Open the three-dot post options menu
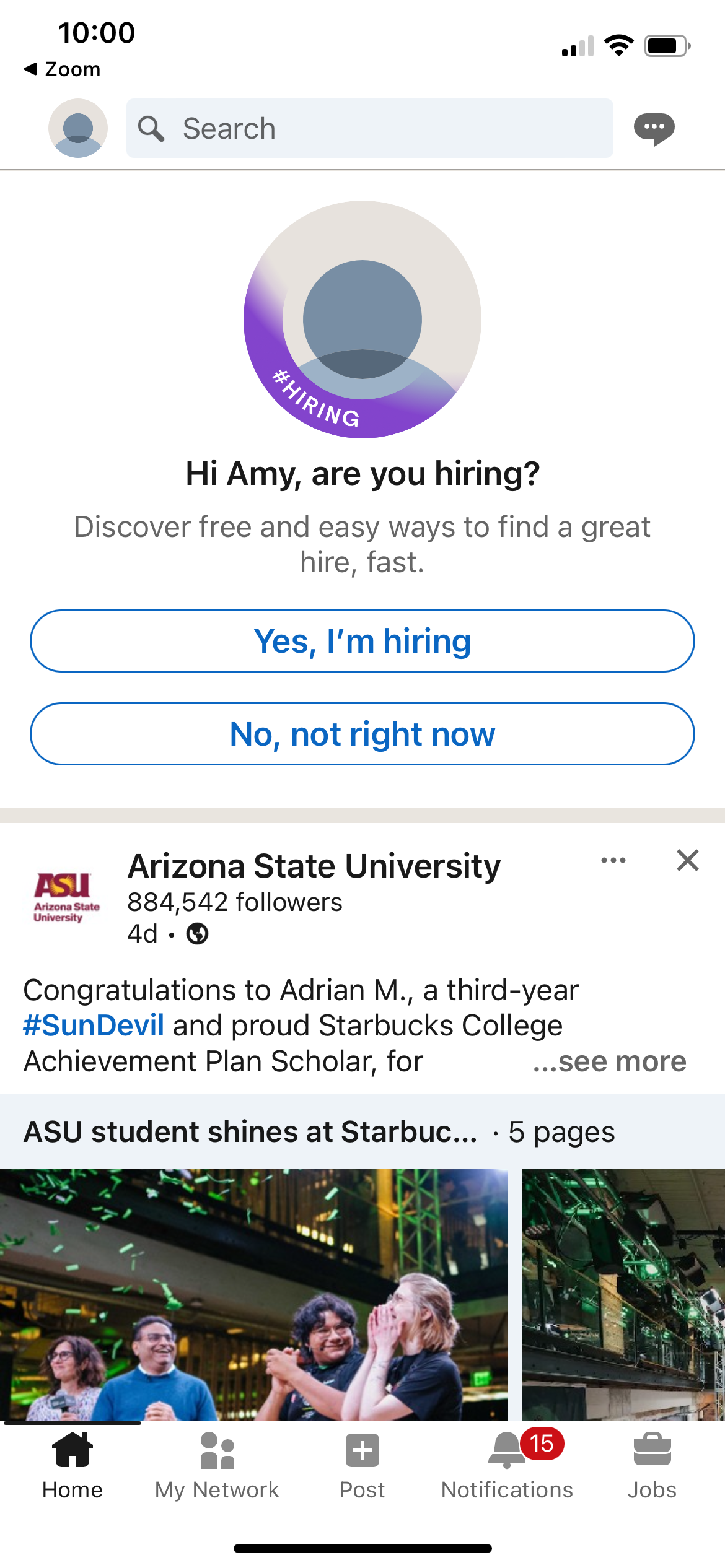 point(613,860)
